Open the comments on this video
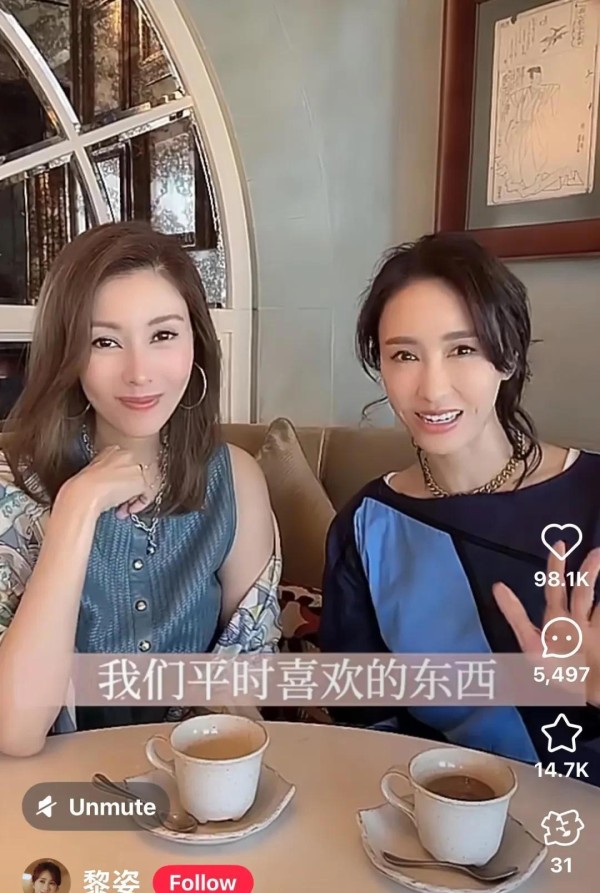 [x=561, y=637]
